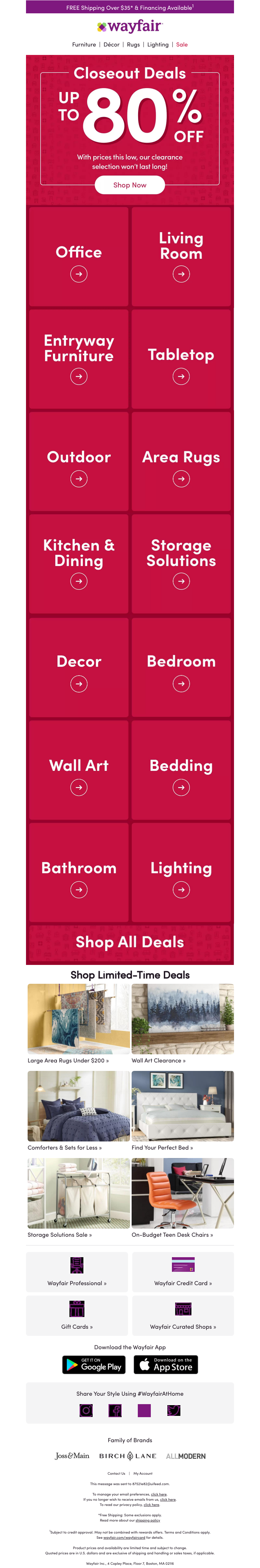Open the Sale link in the top menu
Image resolution: width=260 pixels, height=1568 pixels.
pyautogui.click(x=181, y=45)
